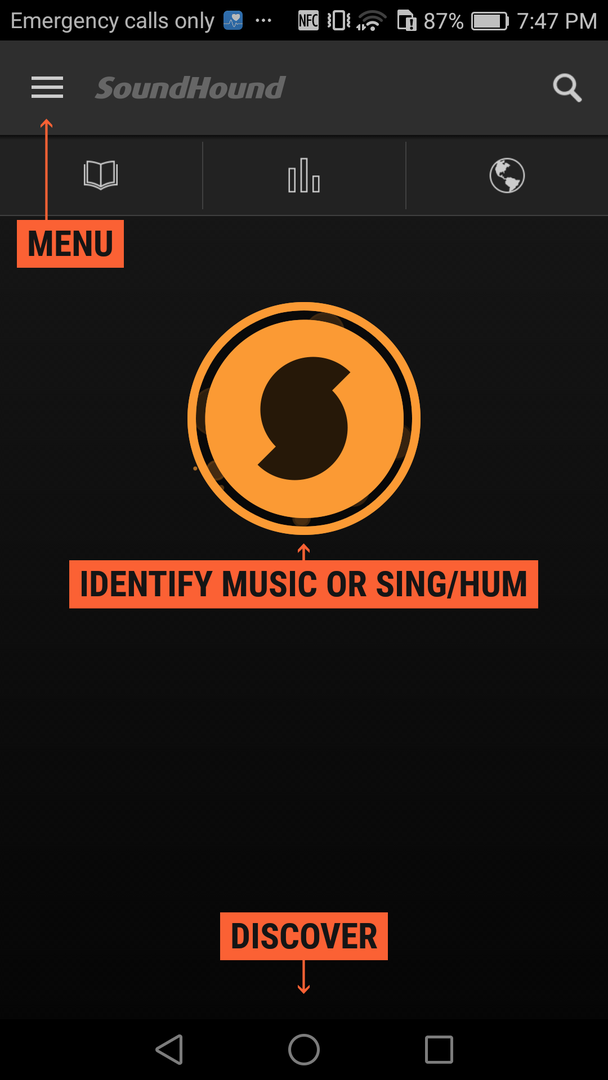Switch to the globe map tab
608x1080 pixels.
(507, 176)
